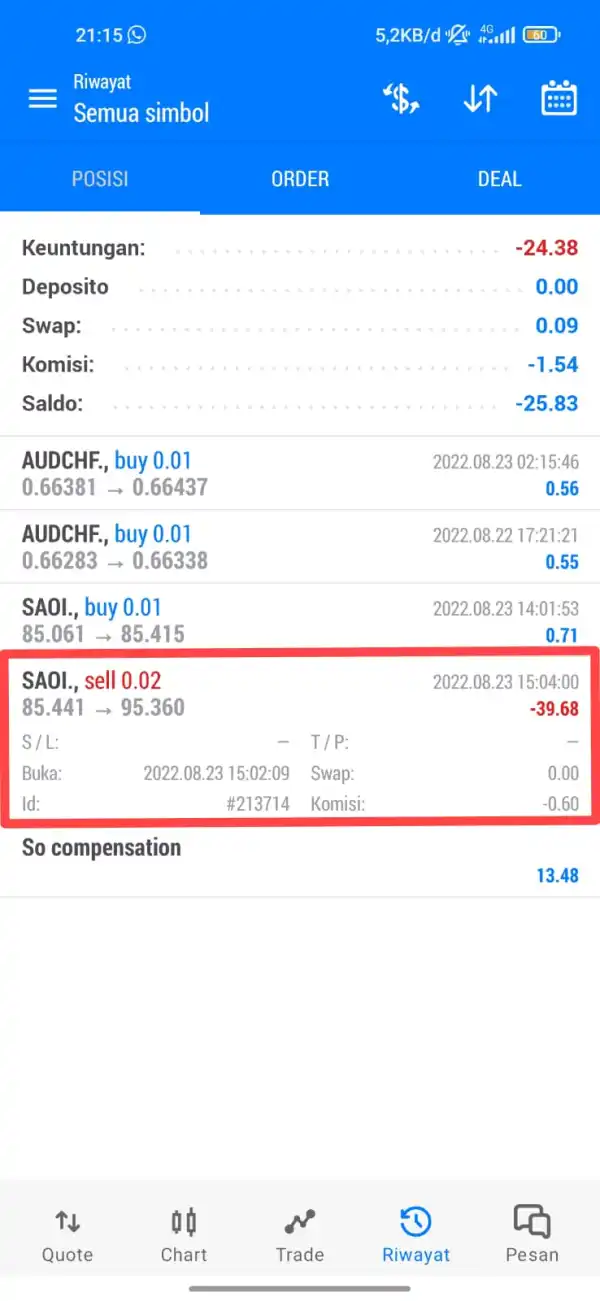Switch to the POSISI tab
600x1301 pixels.
(x=100, y=179)
